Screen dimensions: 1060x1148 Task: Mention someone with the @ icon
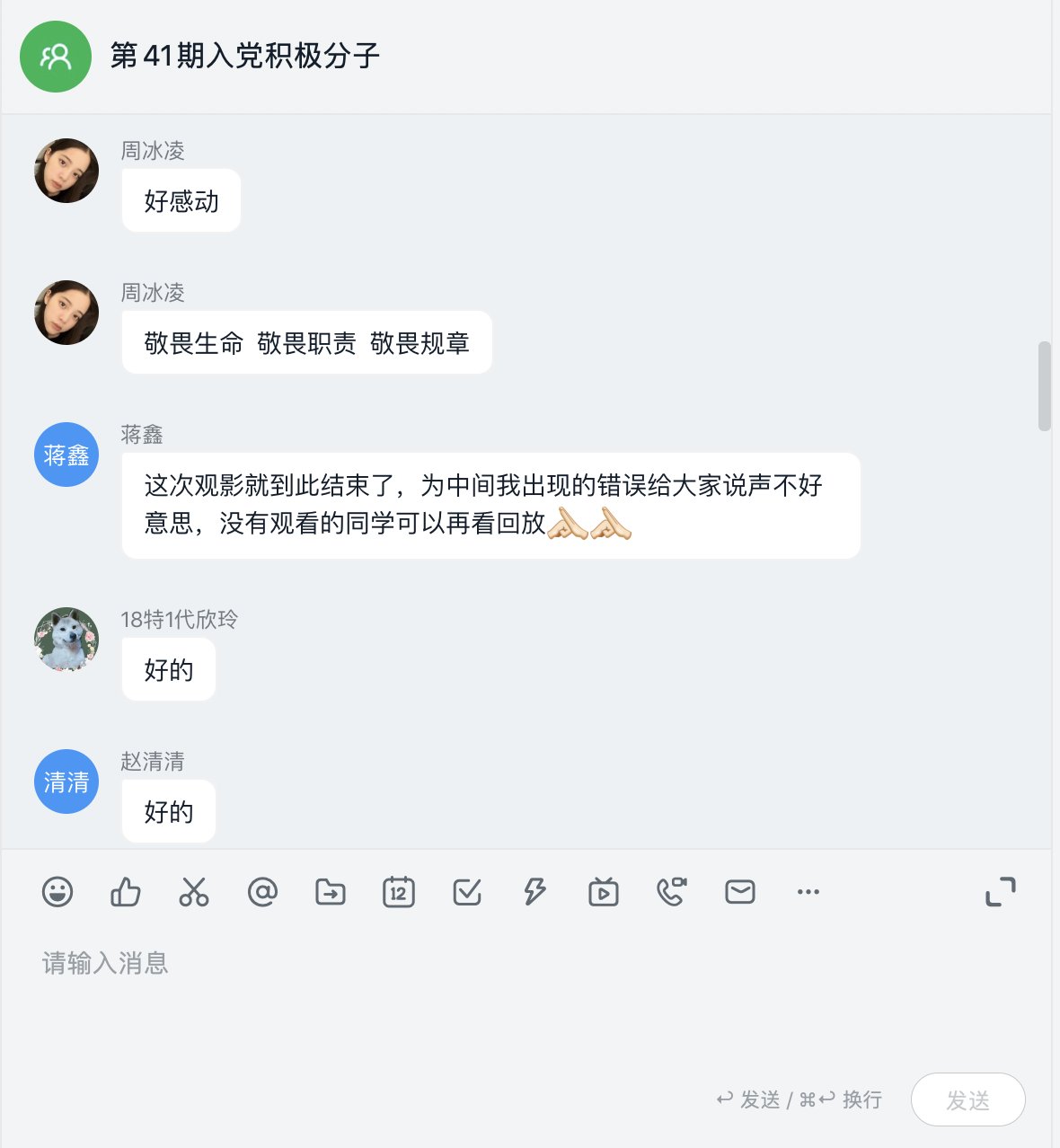[x=262, y=892]
